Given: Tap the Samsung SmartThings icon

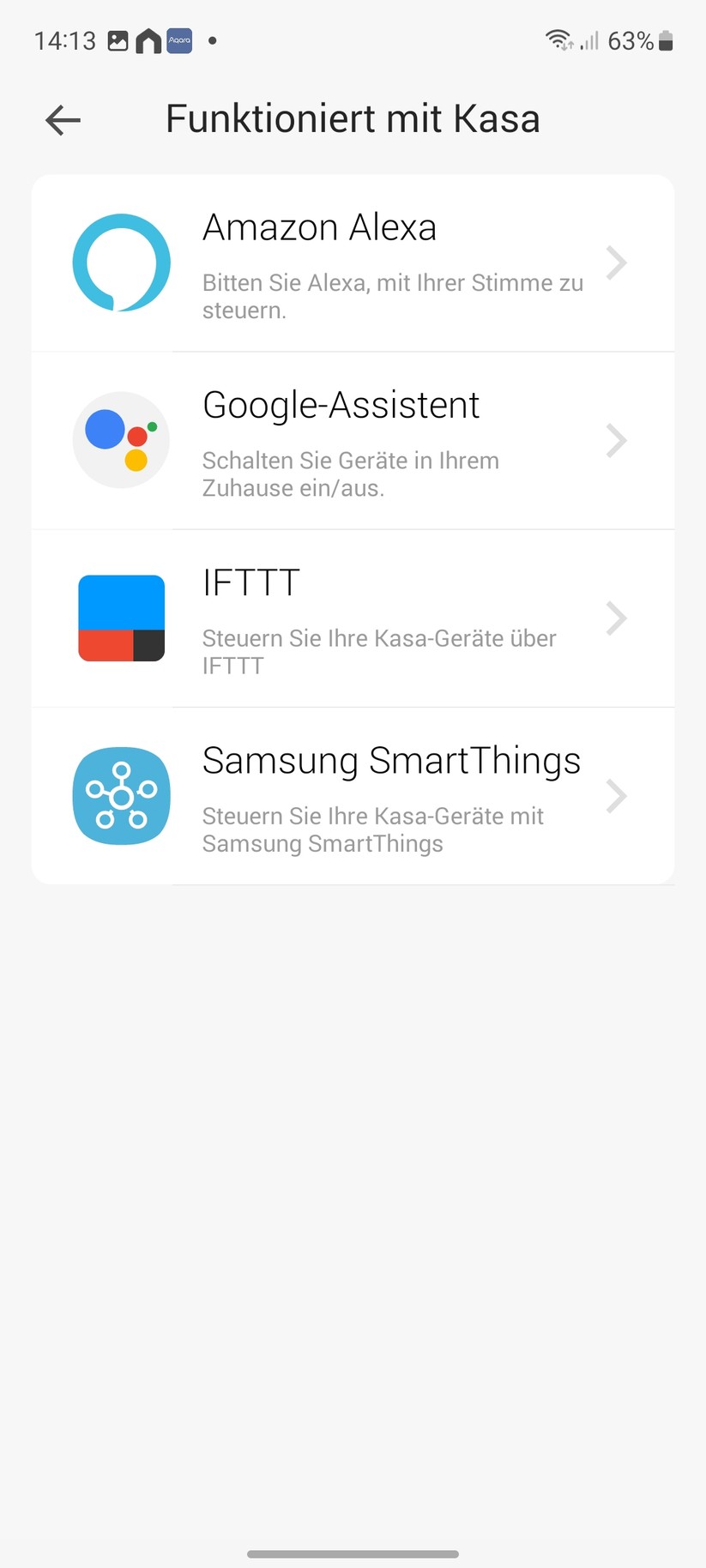Looking at the screenshot, I should [x=121, y=795].
